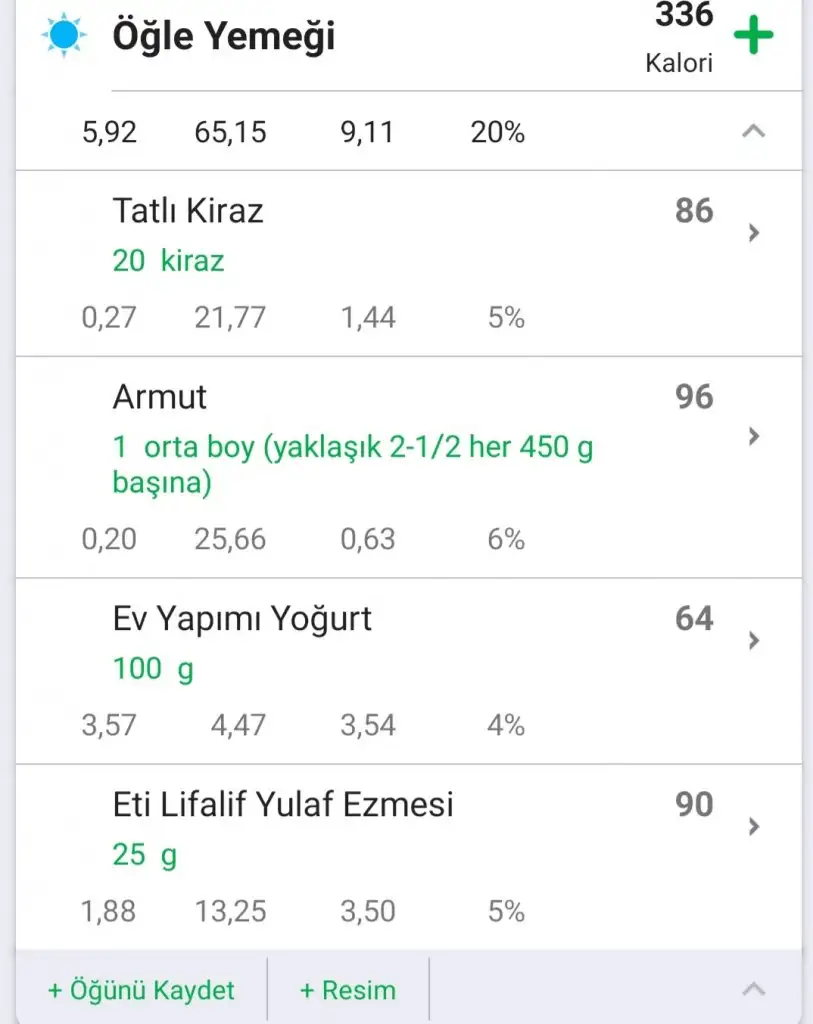Add food to Öğle Yemeği with plus
813x1024 pixels.
click(753, 36)
